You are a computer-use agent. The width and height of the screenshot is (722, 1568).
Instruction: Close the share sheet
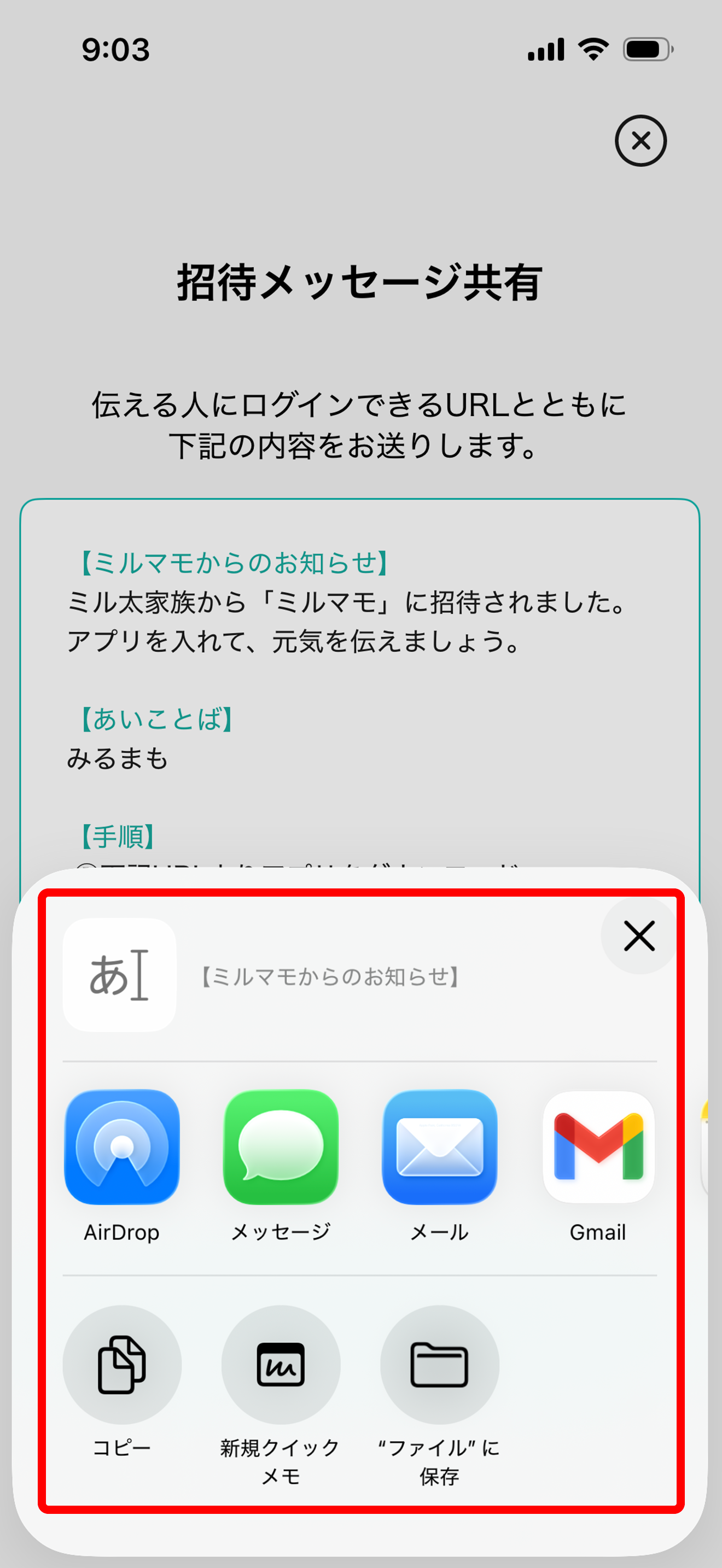tap(639, 935)
